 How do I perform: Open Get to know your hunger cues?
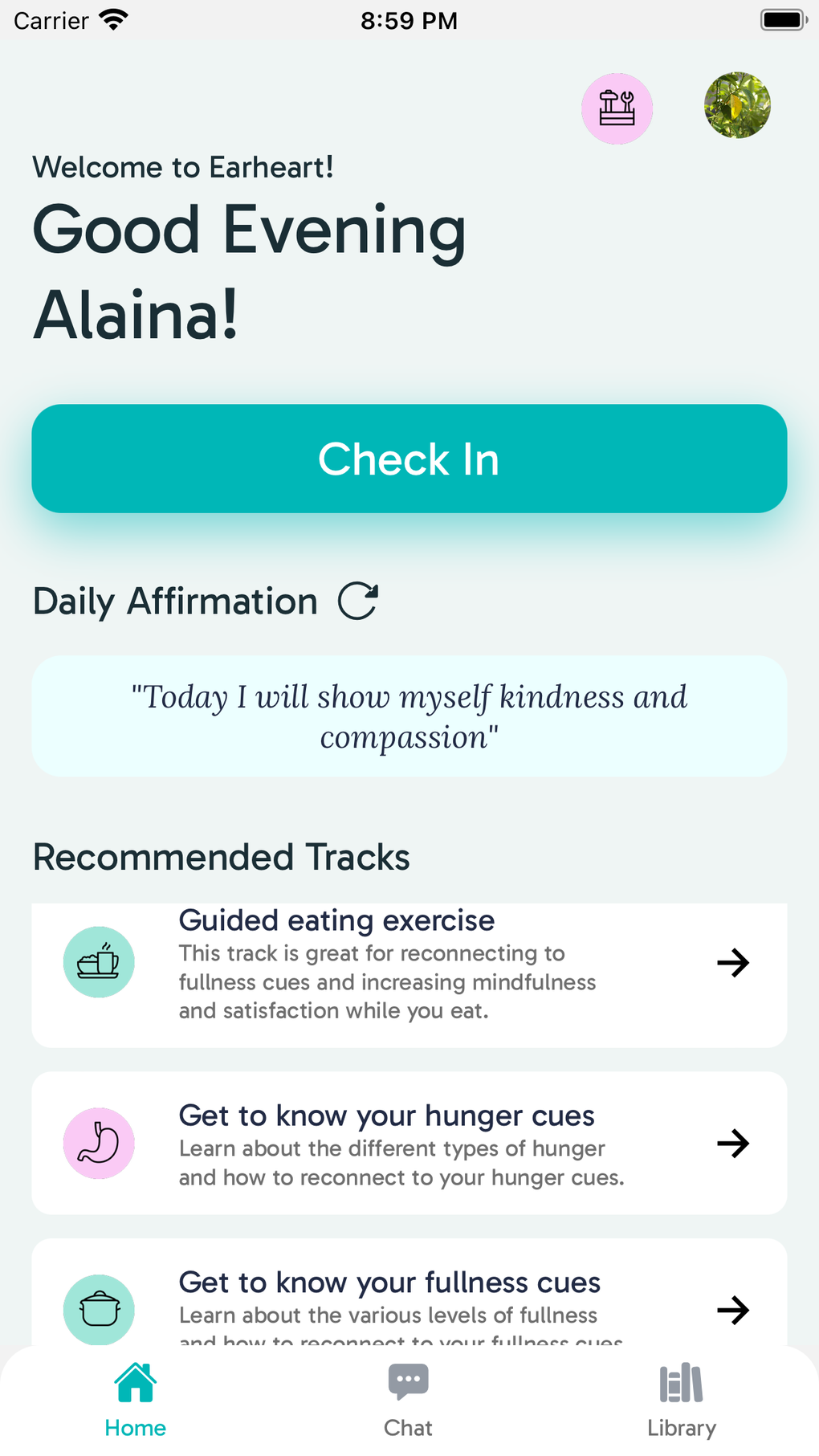point(409,1143)
